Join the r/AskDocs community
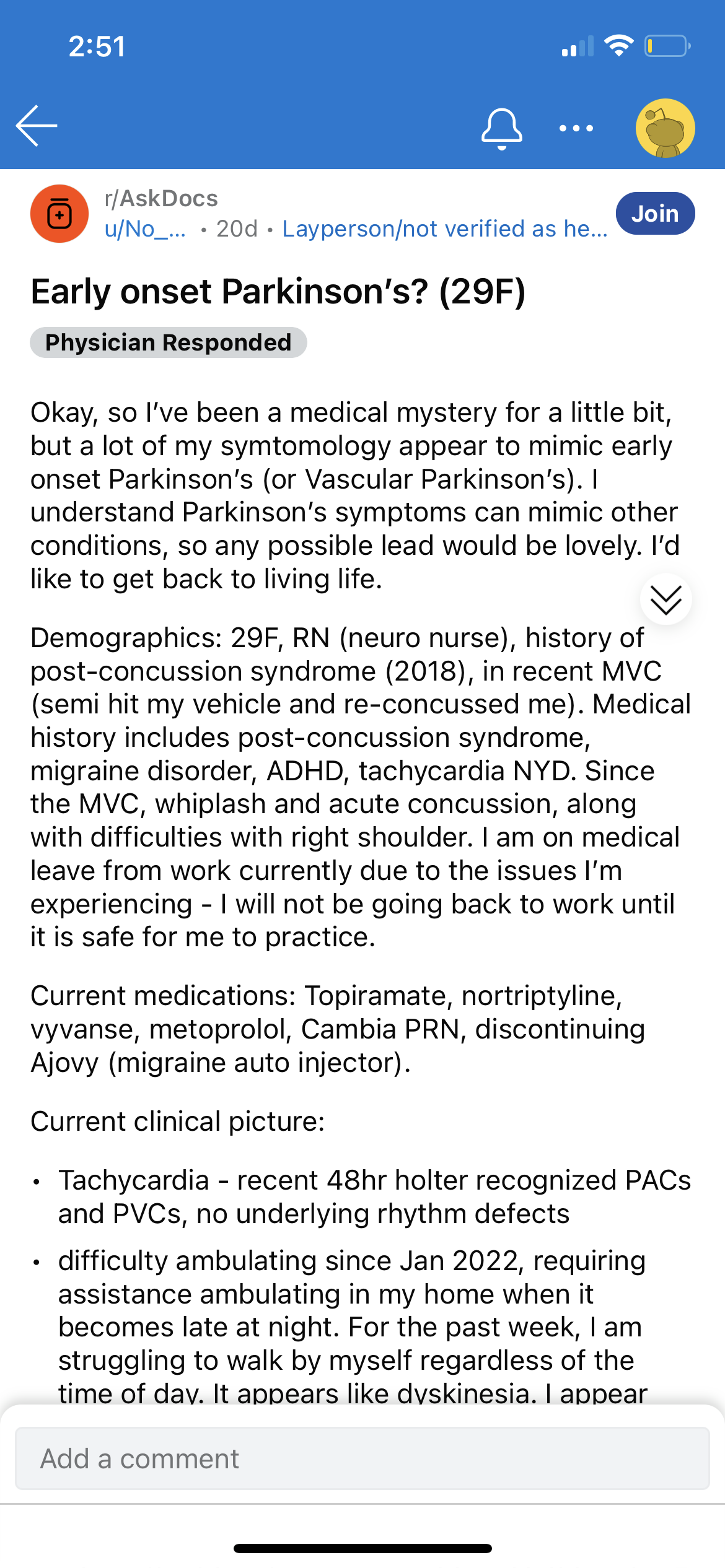 coord(655,214)
